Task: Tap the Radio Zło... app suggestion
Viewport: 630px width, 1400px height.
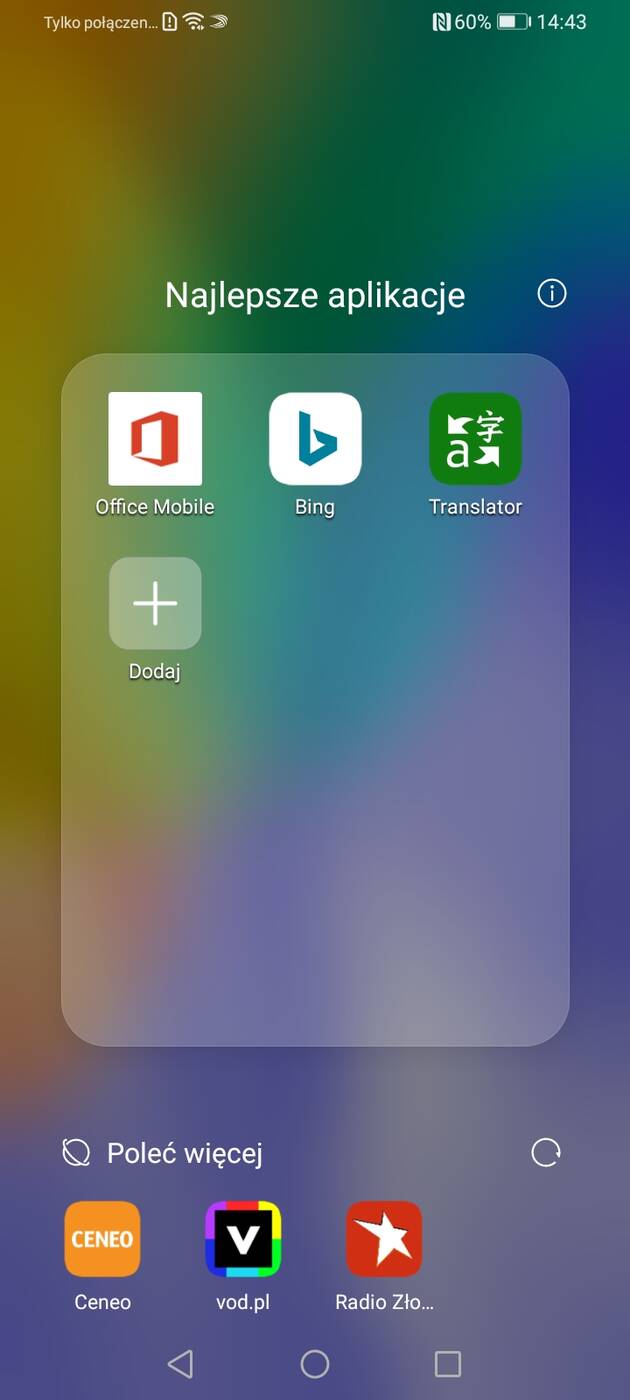Action: pyautogui.click(x=384, y=1239)
